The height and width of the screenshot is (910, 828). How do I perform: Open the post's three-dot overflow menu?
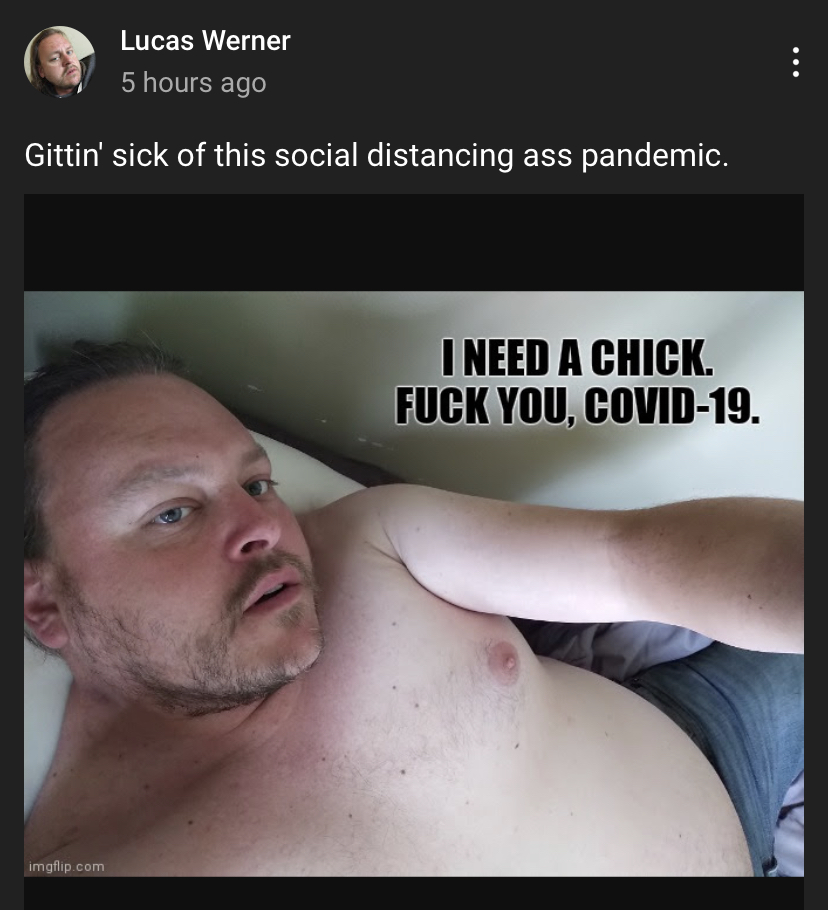[x=795, y=62]
